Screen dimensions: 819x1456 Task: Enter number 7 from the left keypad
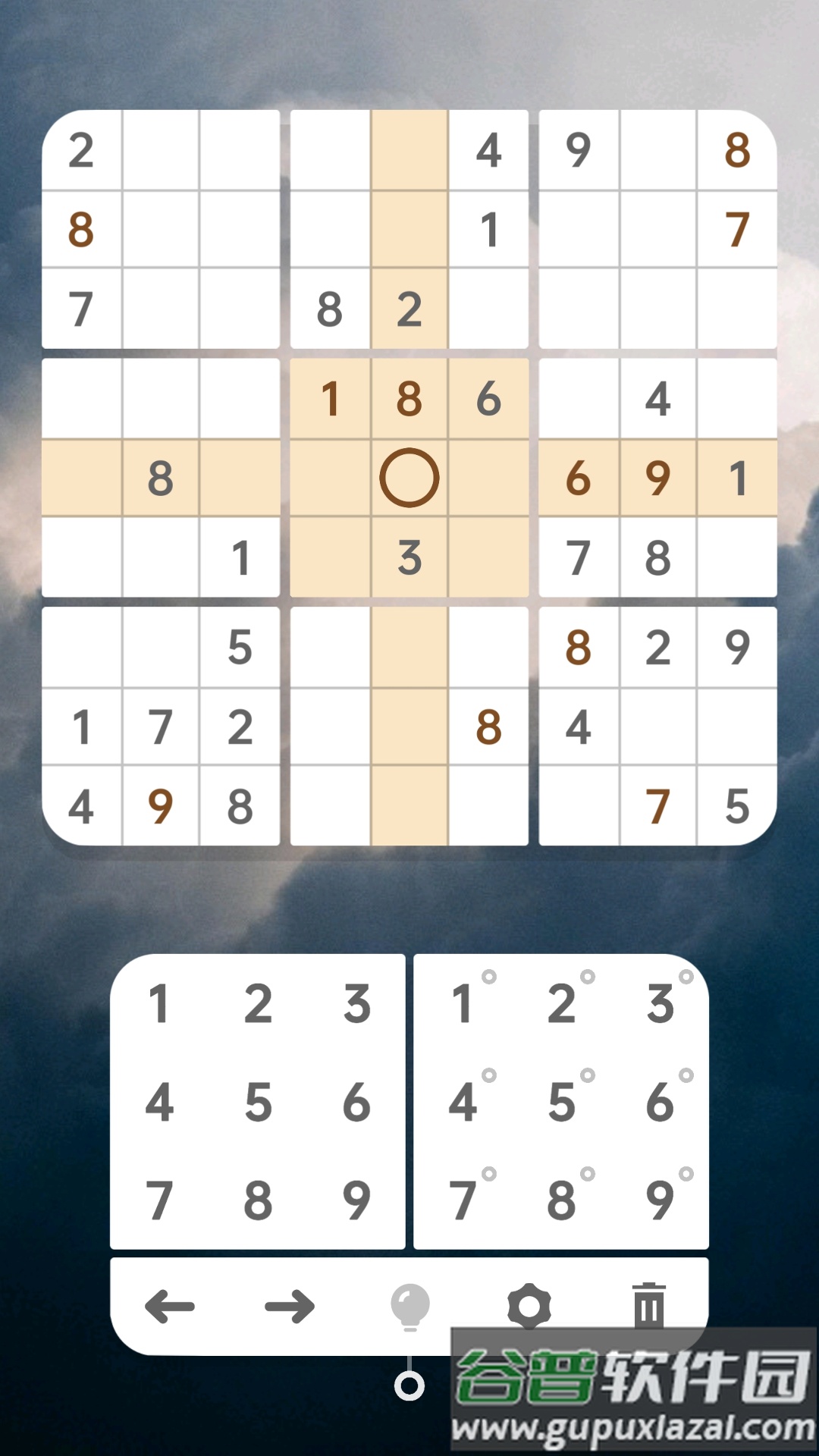[x=159, y=1200]
